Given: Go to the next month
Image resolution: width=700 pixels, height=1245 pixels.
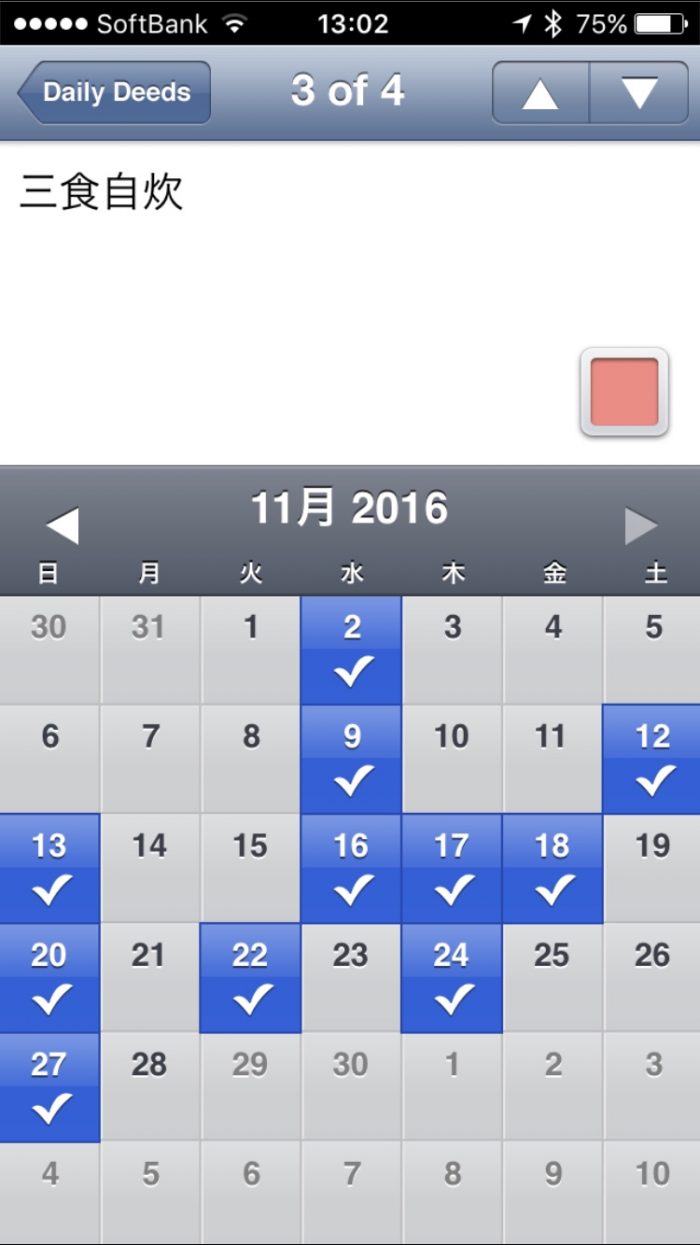Looking at the screenshot, I should 640,525.
